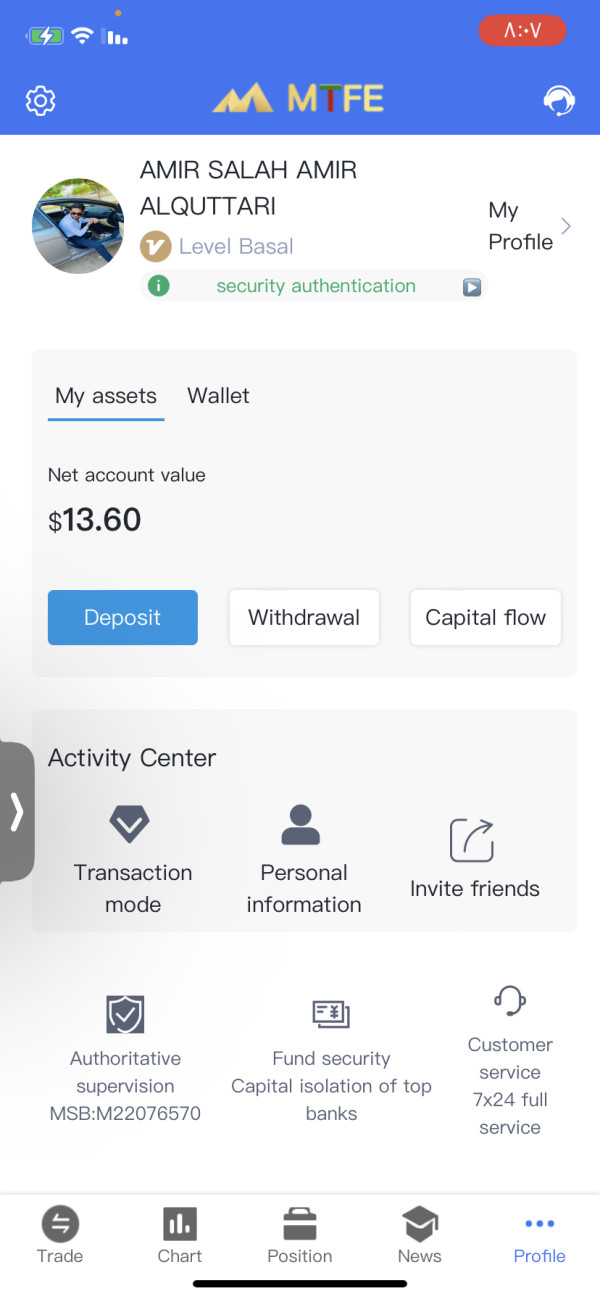600x1299 pixels.
Task: Contact support via the headset icon
Action: (559, 100)
